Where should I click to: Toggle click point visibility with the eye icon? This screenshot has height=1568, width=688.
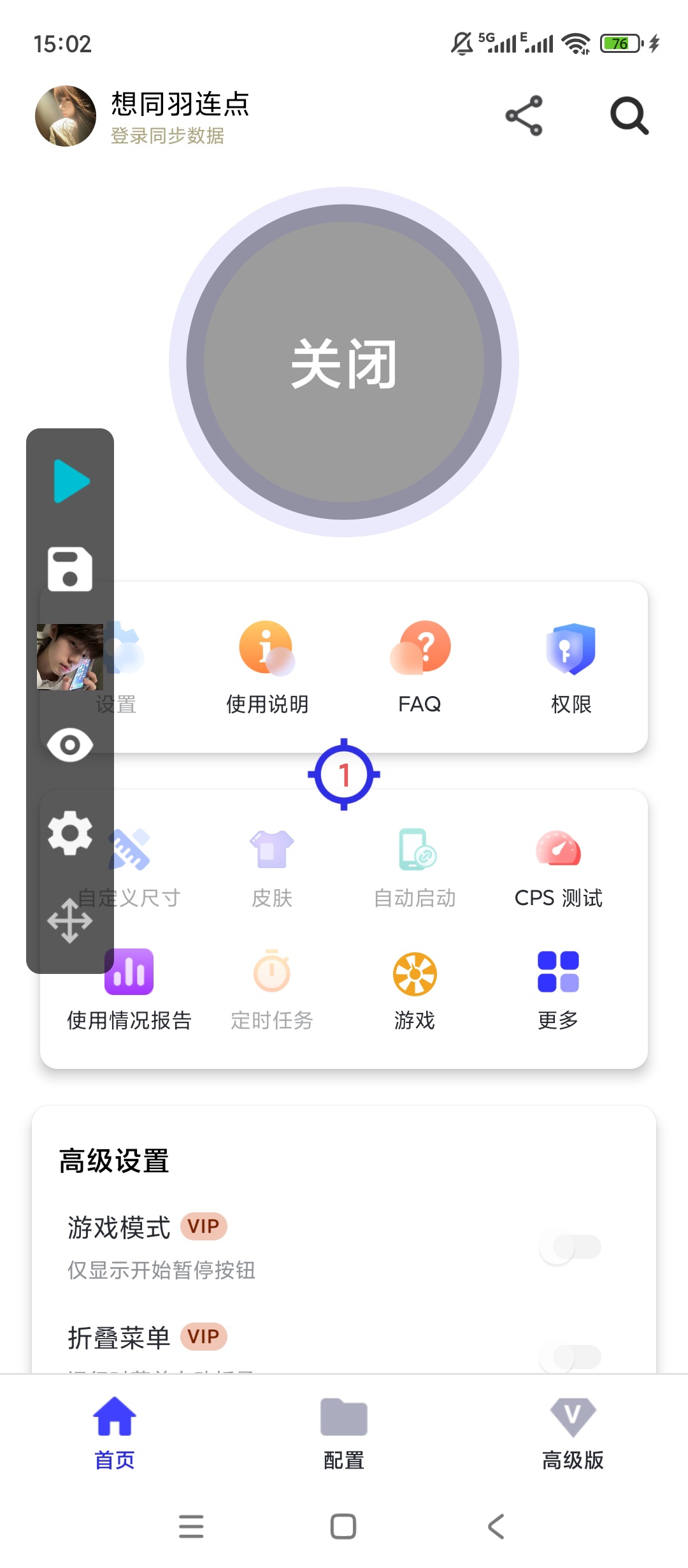tap(70, 744)
